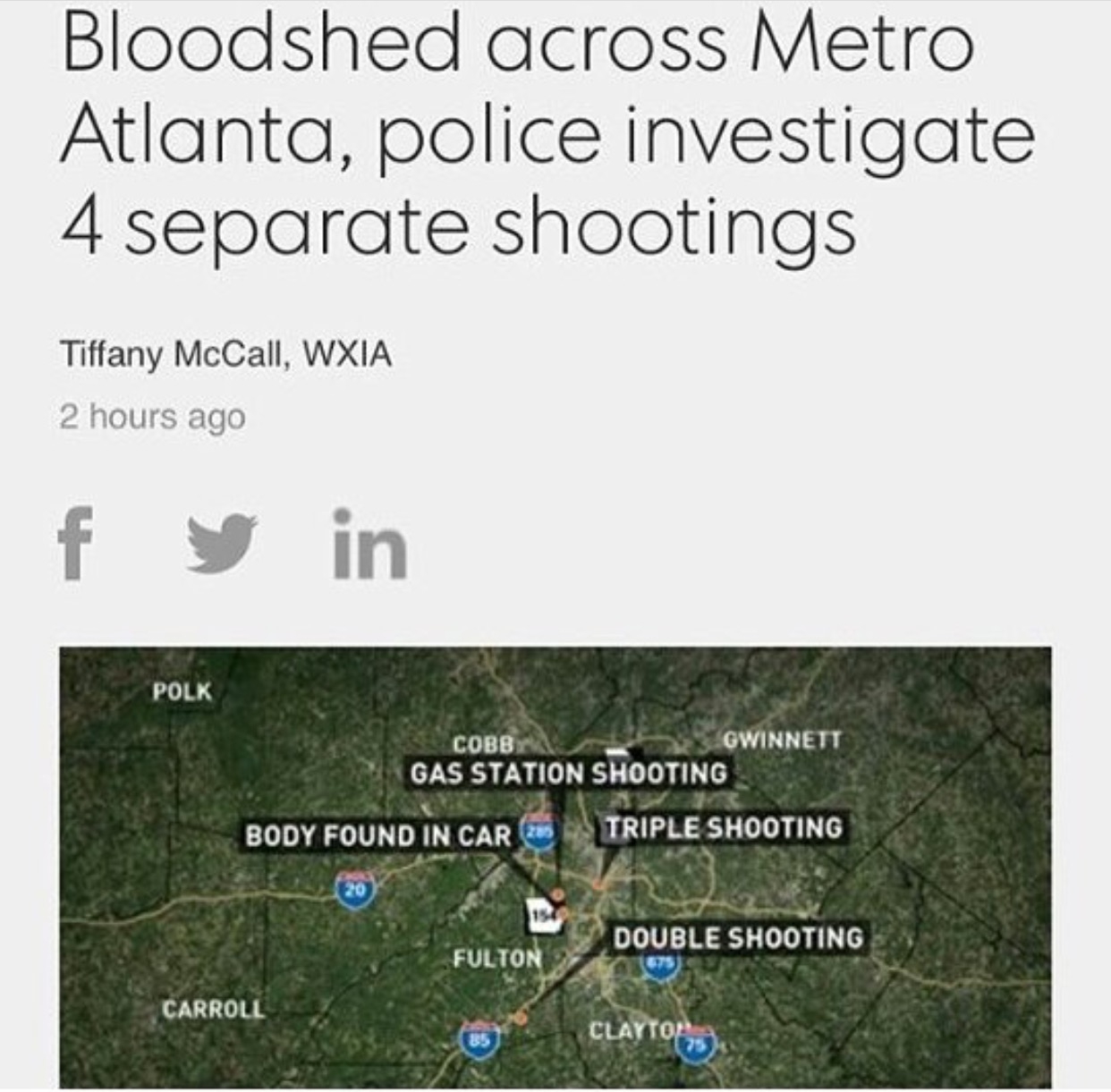This screenshot has height=1092, width=1111.
Task: Open the Metro Atlanta shootings map image
Action: 555,866
